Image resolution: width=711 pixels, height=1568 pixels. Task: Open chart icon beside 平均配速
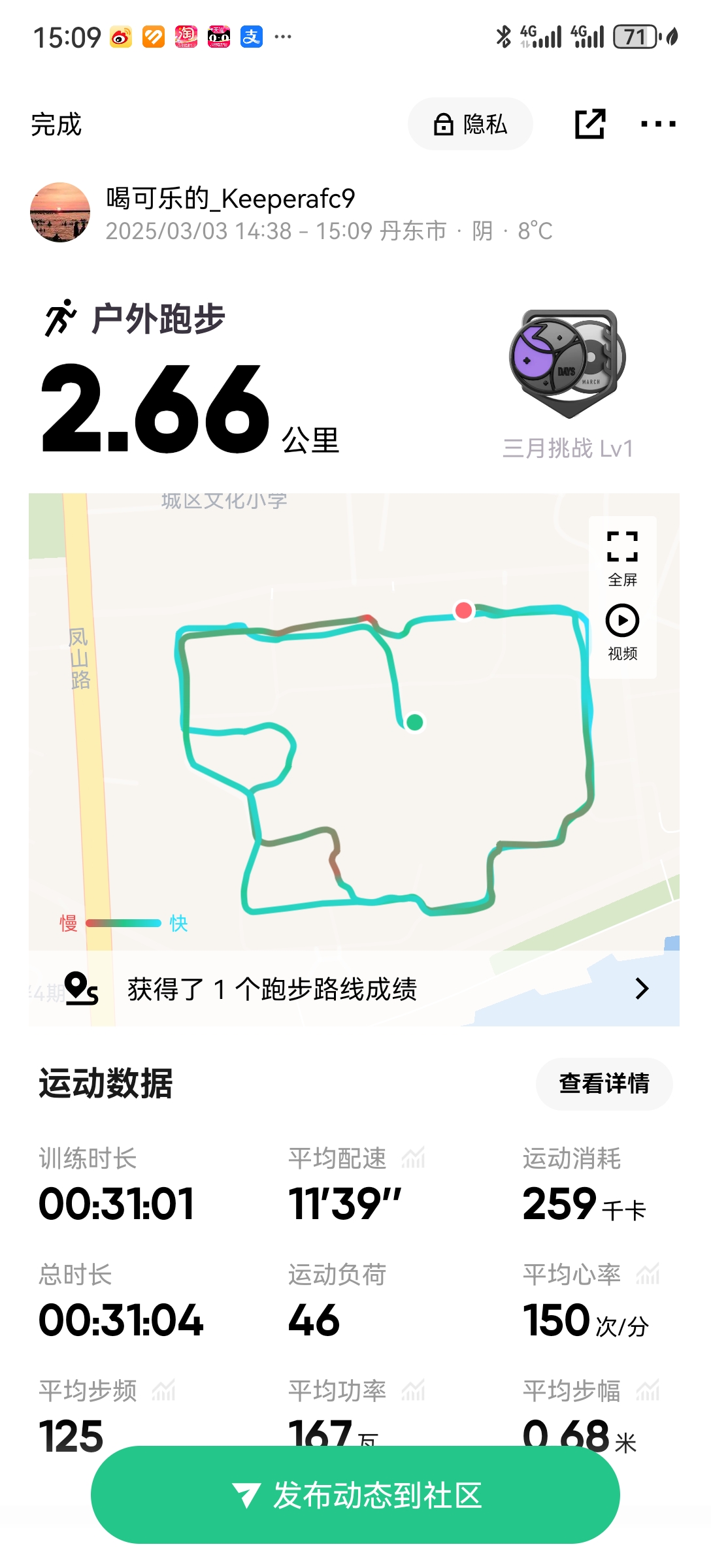click(413, 1158)
